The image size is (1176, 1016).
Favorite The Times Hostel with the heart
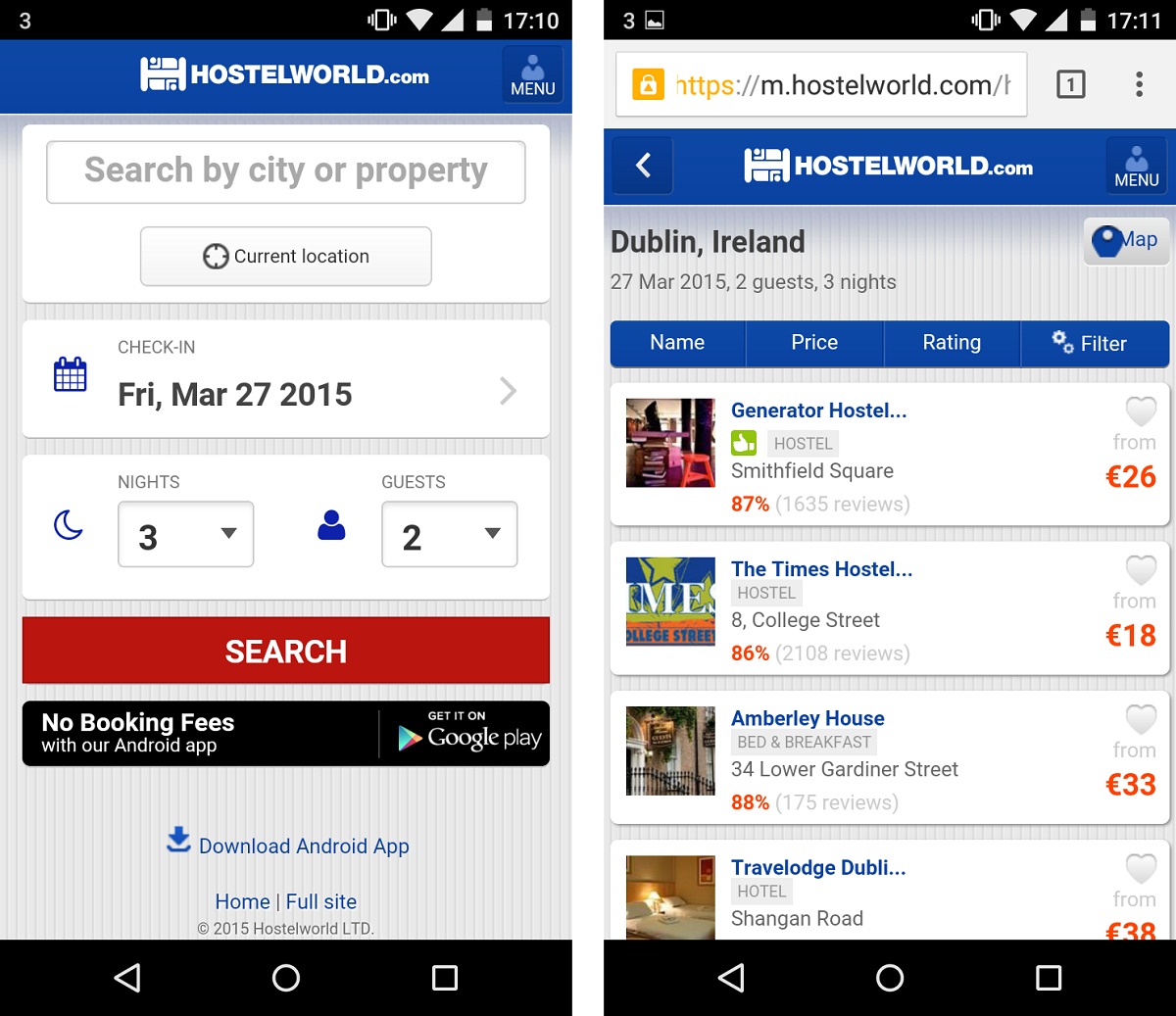(x=1140, y=569)
